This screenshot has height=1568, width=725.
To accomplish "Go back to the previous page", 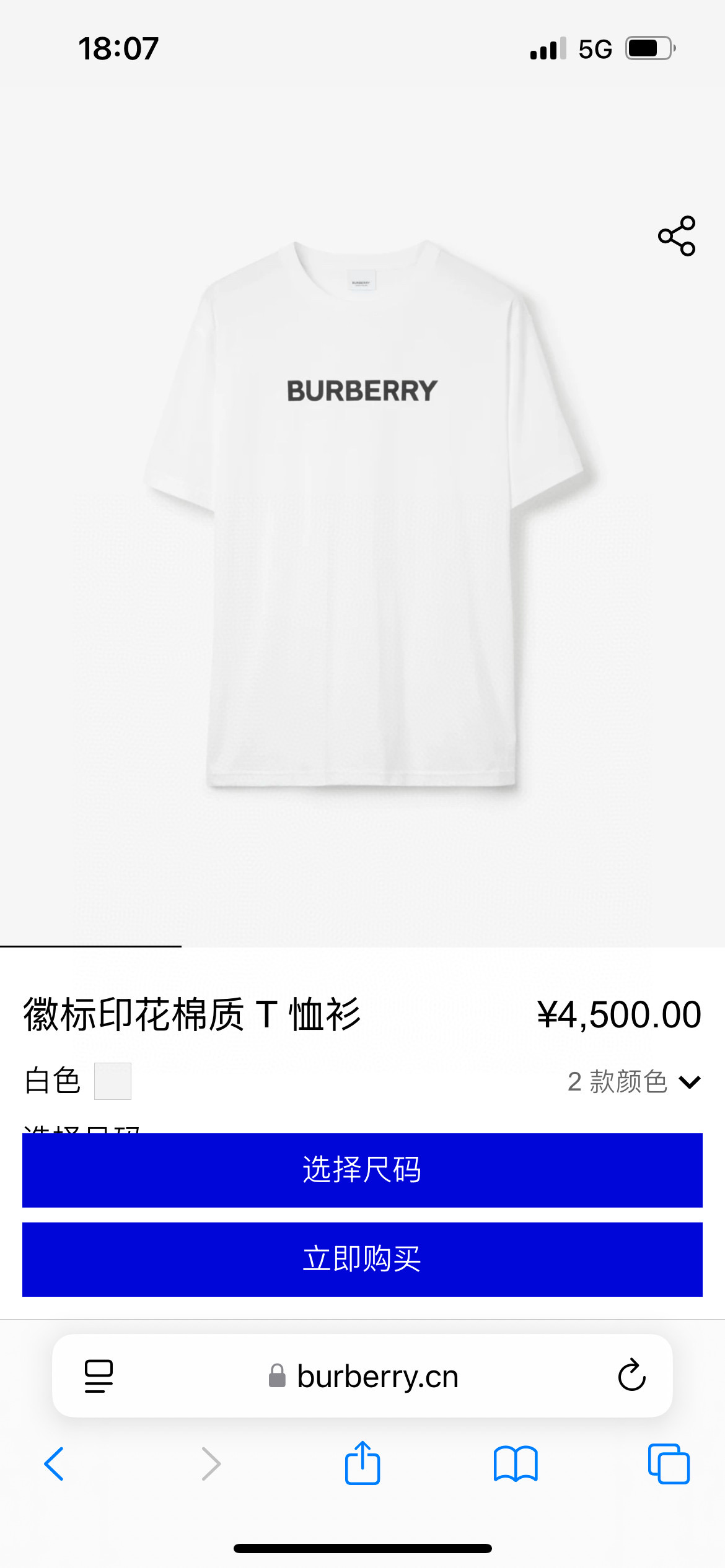I will tap(55, 1464).
